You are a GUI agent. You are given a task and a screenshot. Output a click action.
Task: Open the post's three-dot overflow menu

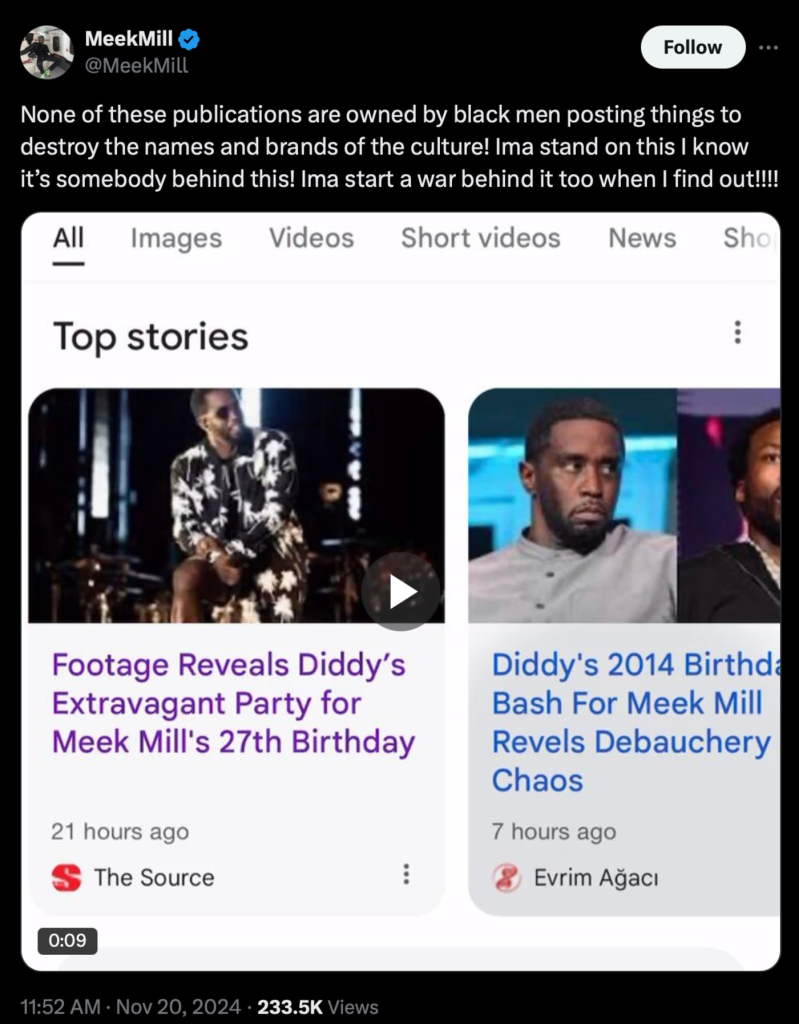coord(768,47)
